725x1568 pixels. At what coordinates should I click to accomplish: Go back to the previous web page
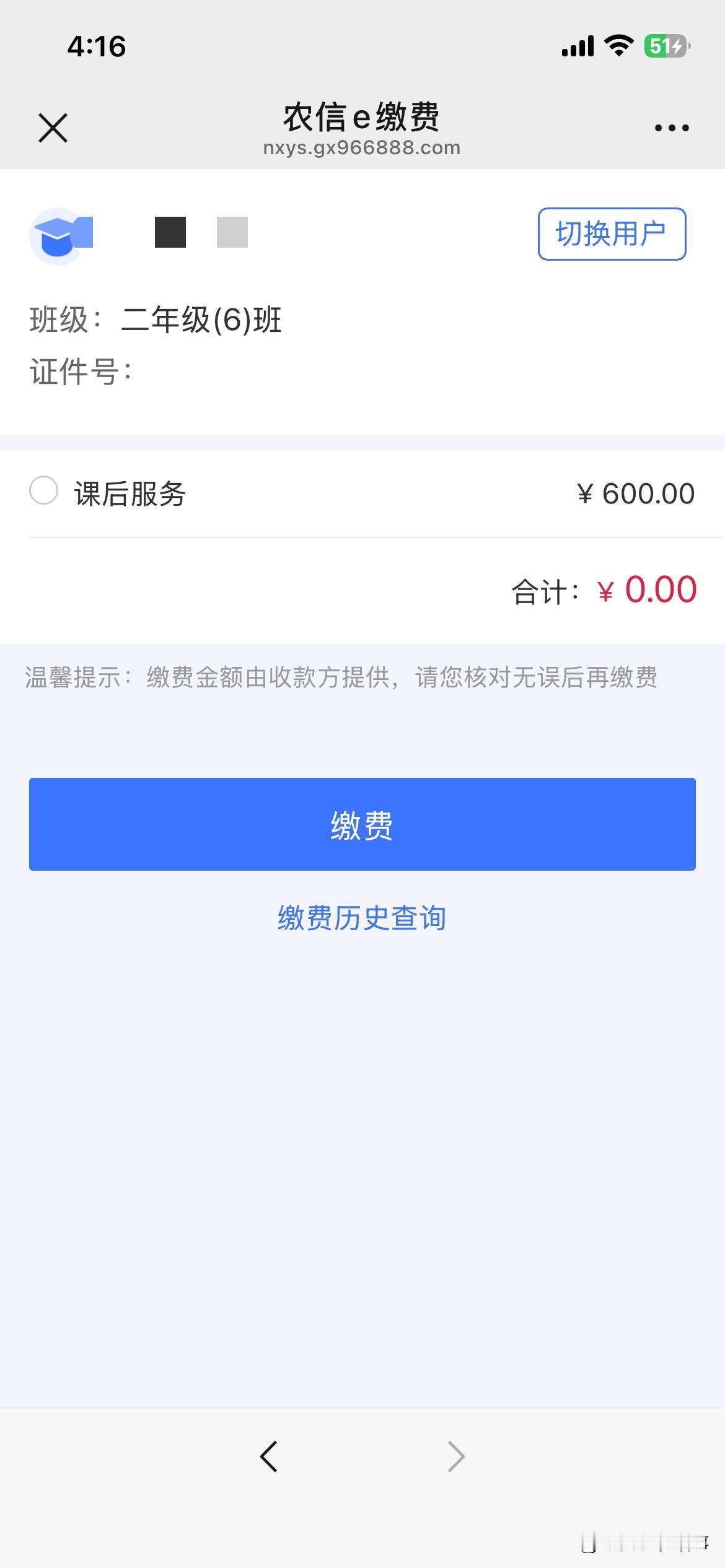[269, 1457]
